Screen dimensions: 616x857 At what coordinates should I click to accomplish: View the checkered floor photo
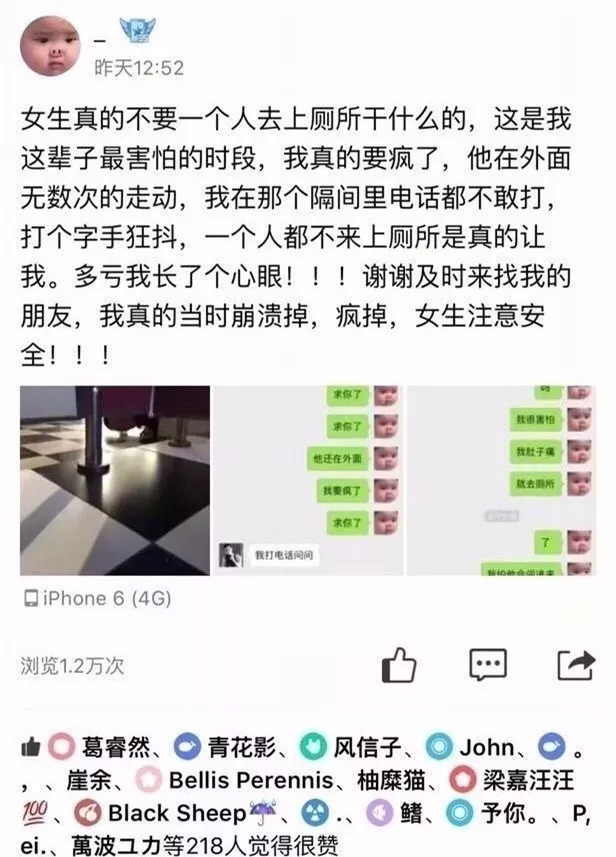(x=115, y=480)
